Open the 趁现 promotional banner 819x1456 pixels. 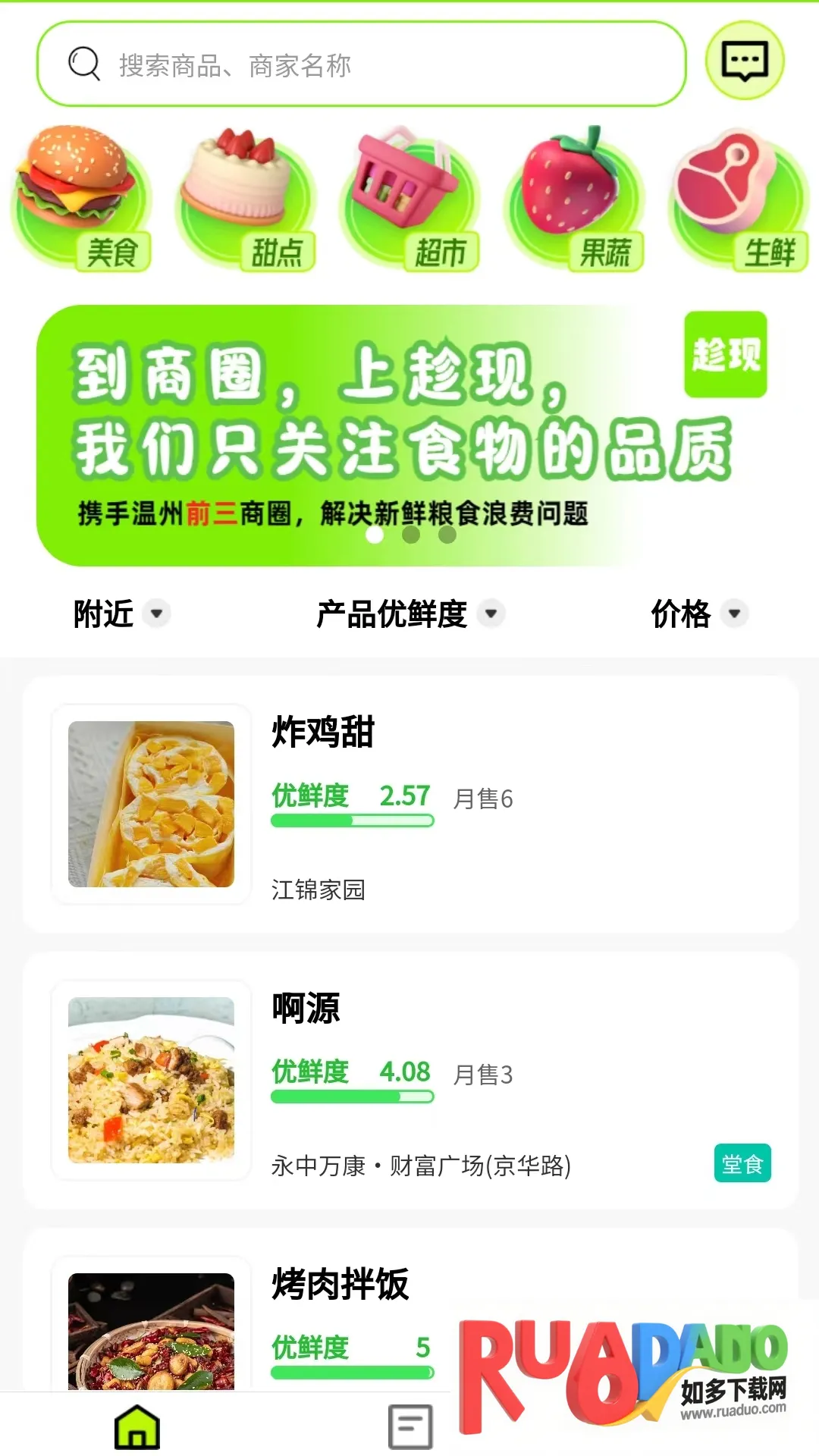pyautogui.click(x=409, y=435)
